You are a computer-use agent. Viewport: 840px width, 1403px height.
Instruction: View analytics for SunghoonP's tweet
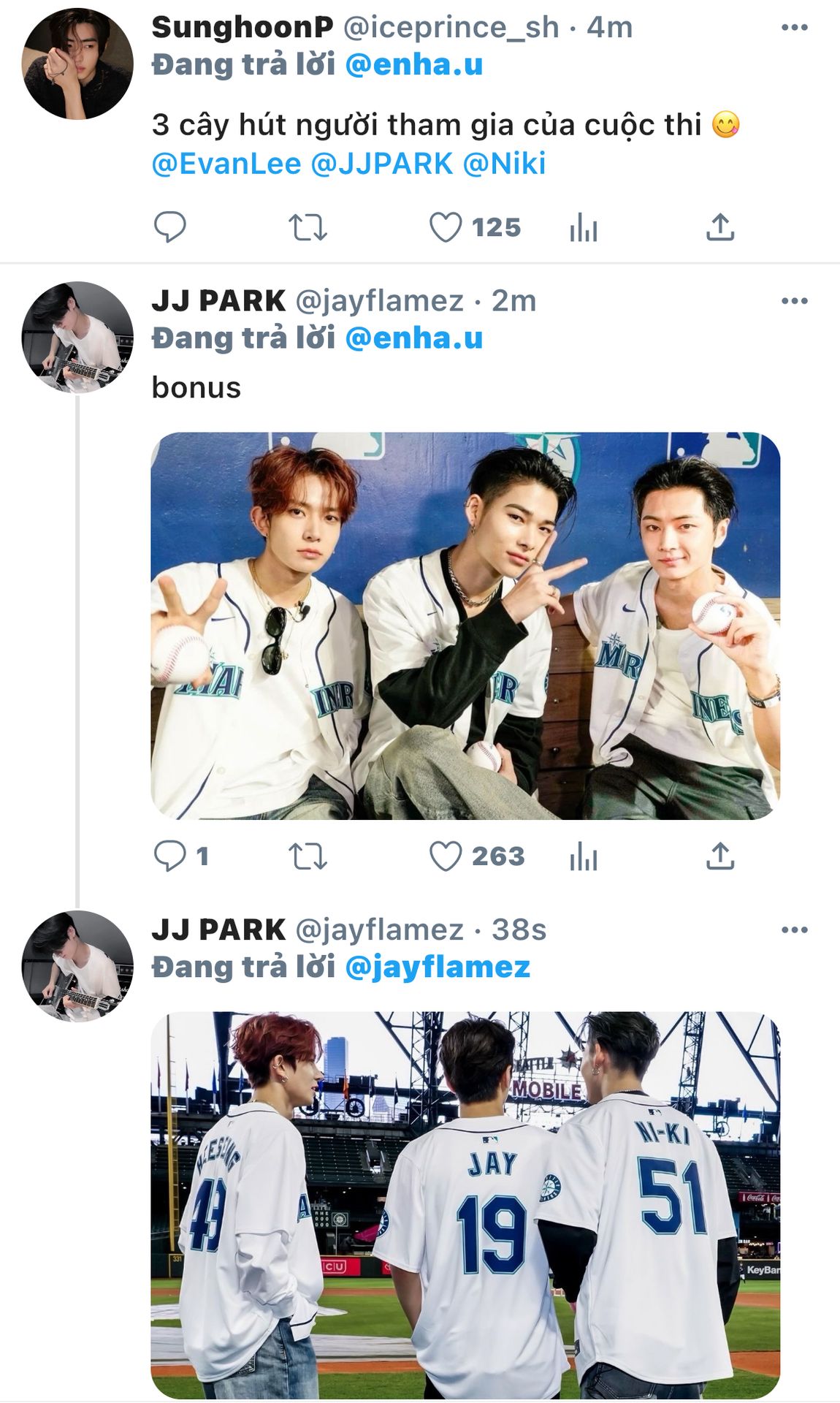pos(583,228)
